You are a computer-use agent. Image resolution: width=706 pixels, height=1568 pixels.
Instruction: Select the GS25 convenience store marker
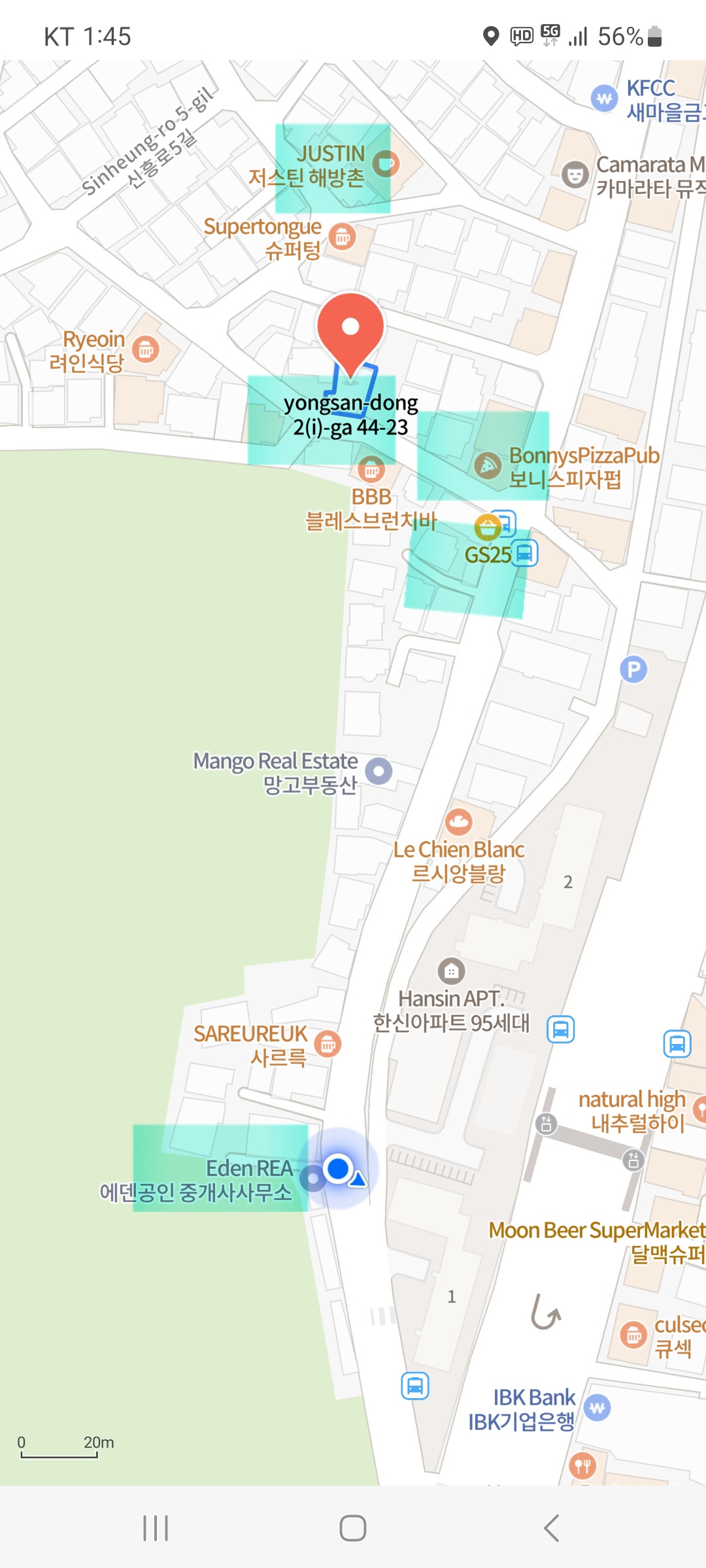point(487,527)
